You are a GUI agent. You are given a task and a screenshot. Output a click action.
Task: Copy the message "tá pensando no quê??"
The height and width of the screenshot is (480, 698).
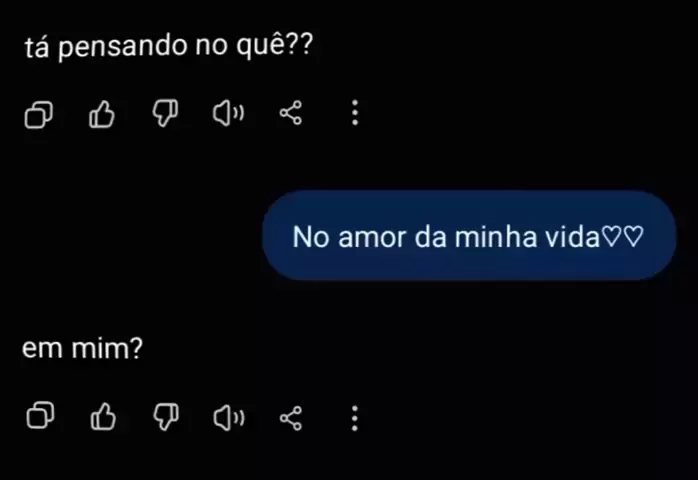pos(39,114)
